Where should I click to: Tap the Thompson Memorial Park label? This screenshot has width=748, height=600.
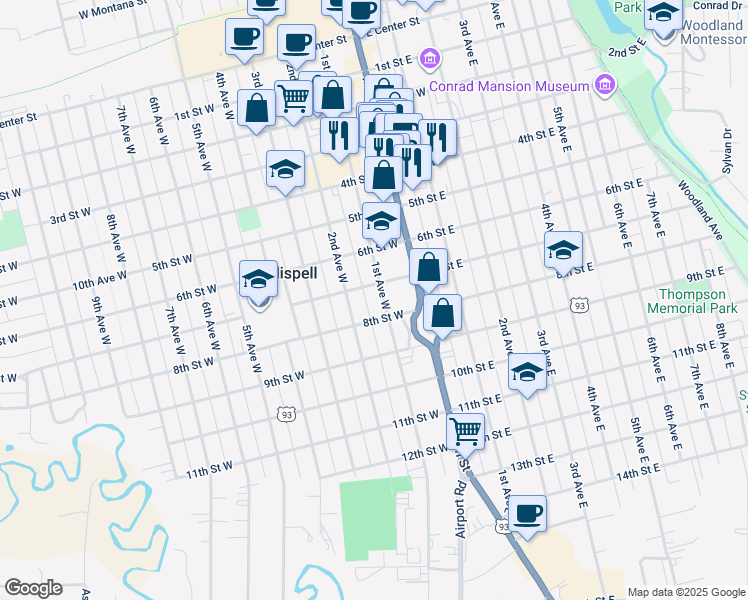[696, 302]
